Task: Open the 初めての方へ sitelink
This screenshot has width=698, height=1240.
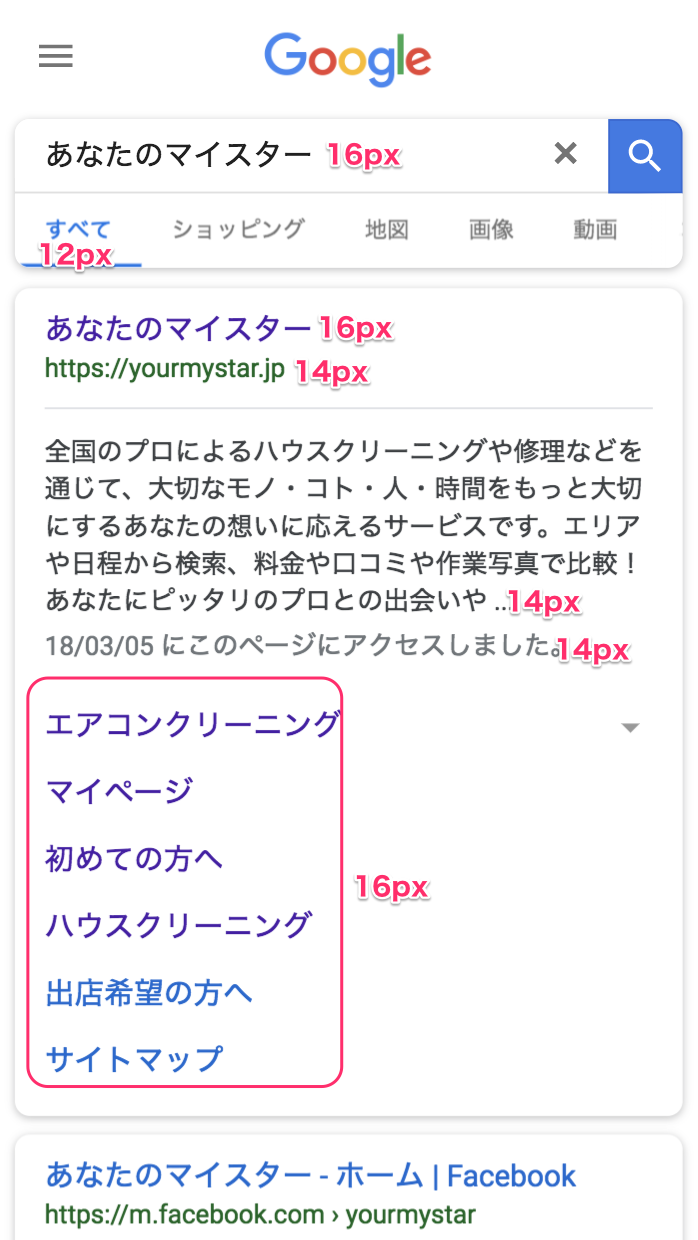Action: [134, 858]
